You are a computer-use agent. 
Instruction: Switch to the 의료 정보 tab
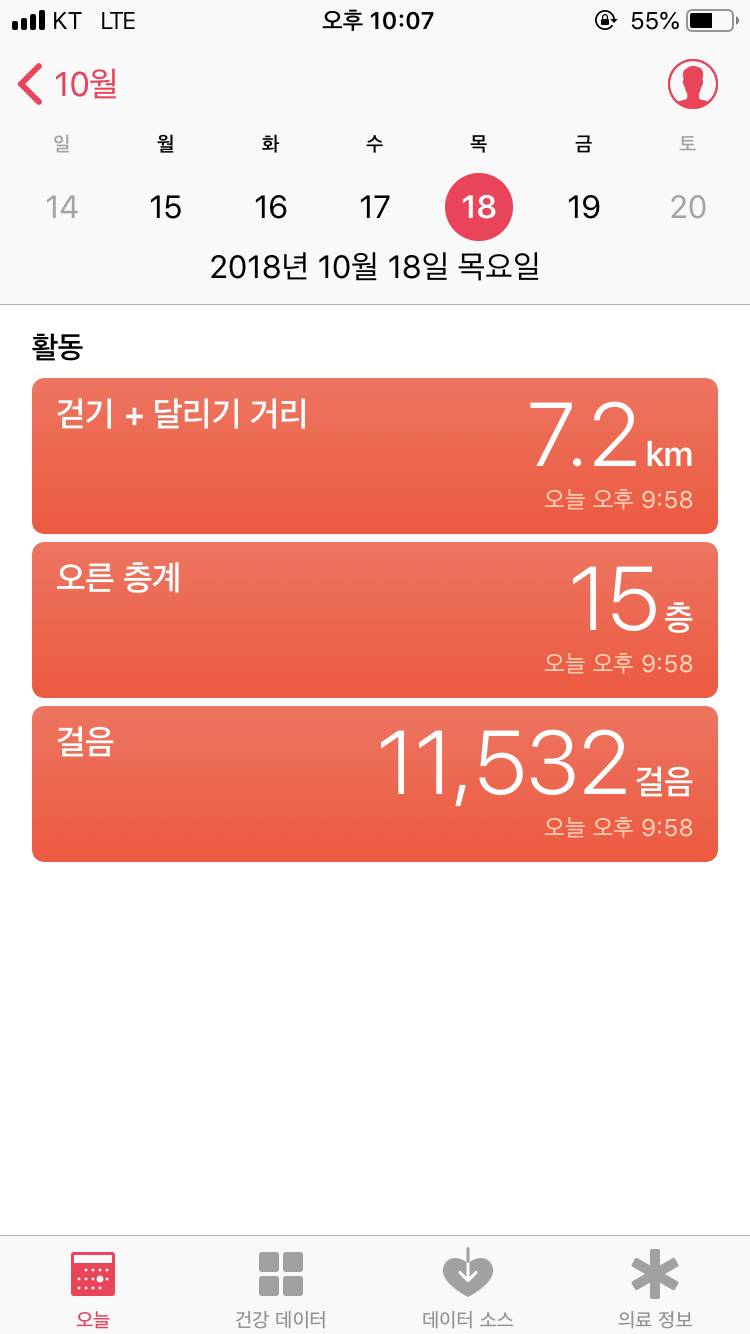(x=654, y=1285)
